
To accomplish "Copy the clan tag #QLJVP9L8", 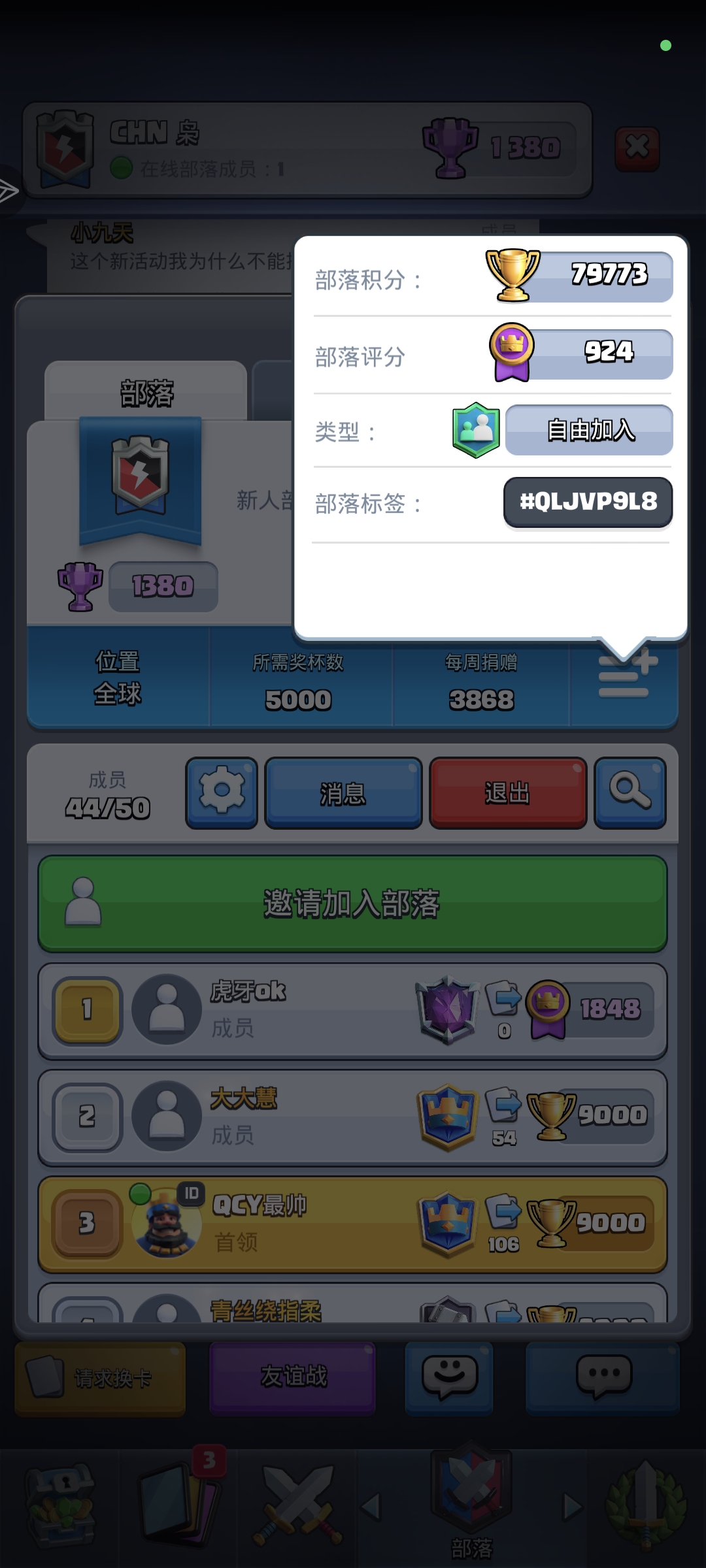I will [588, 502].
